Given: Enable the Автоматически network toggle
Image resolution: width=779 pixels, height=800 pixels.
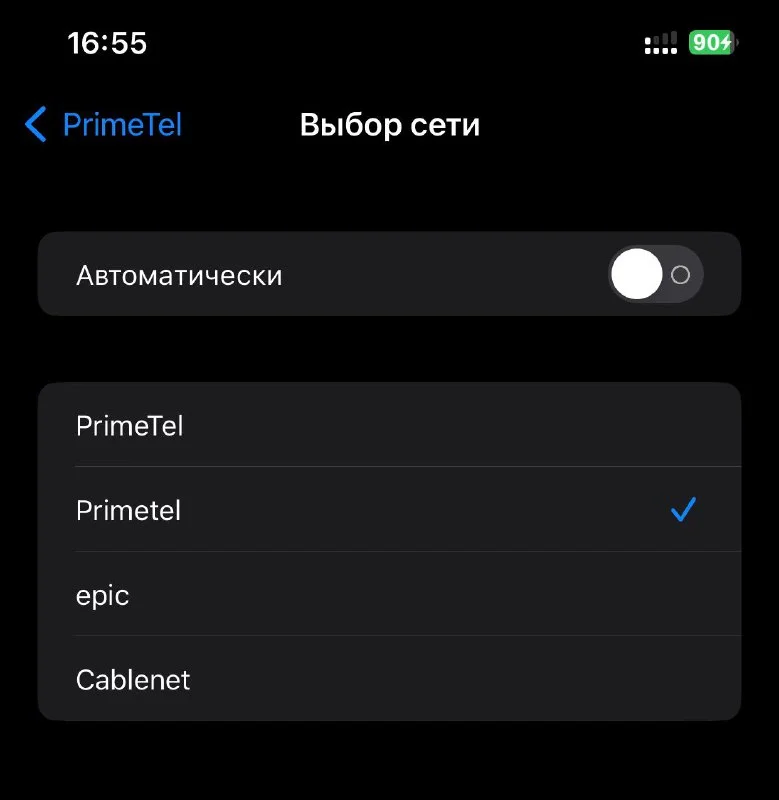Looking at the screenshot, I should click(x=655, y=275).
